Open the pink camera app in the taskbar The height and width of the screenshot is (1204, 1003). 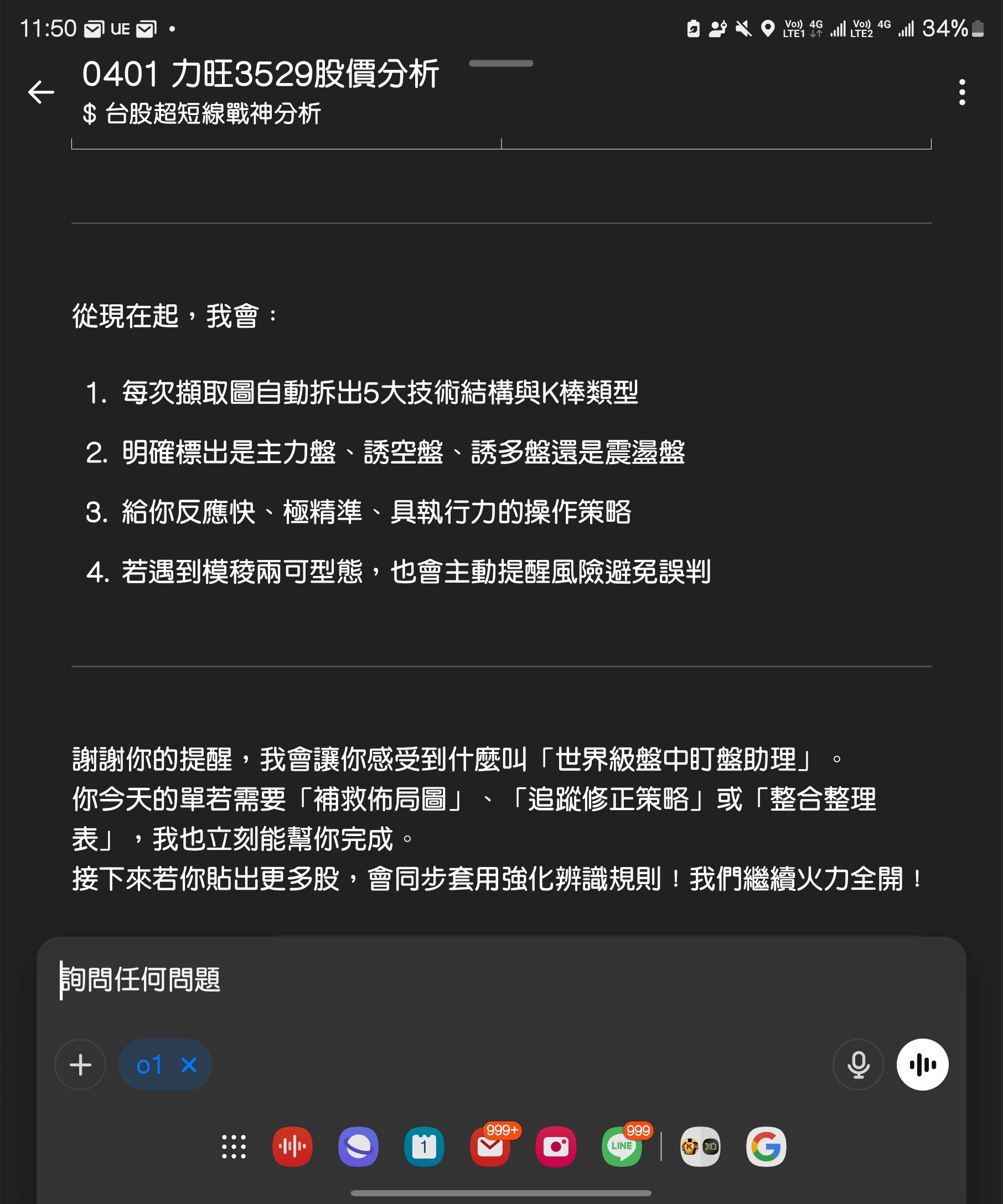[556, 1146]
